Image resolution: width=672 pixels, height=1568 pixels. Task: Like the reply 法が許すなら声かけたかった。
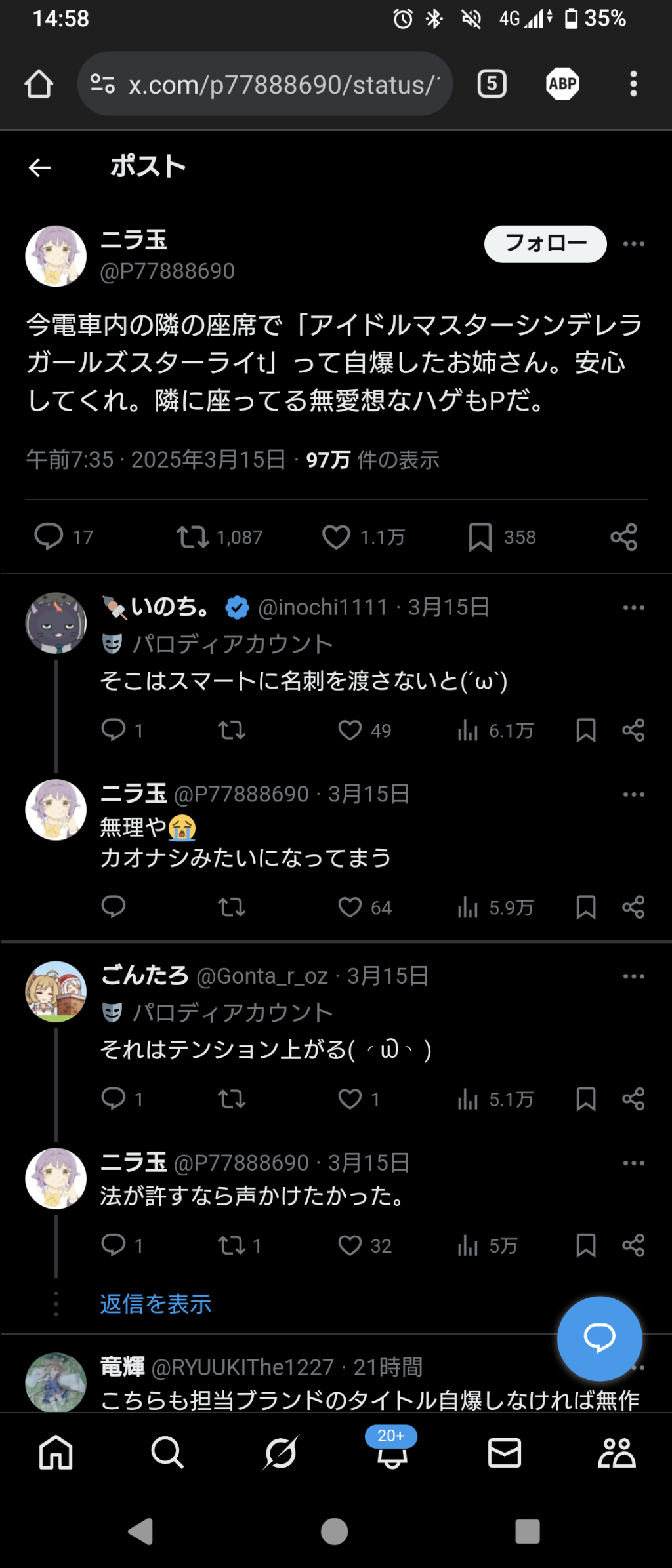click(350, 1245)
